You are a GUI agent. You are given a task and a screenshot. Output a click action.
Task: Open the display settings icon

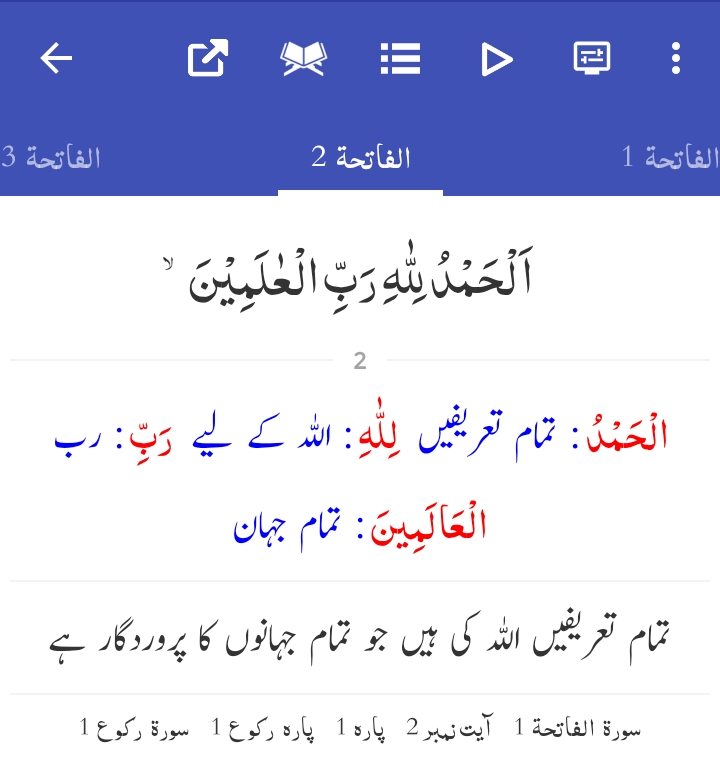point(592,58)
